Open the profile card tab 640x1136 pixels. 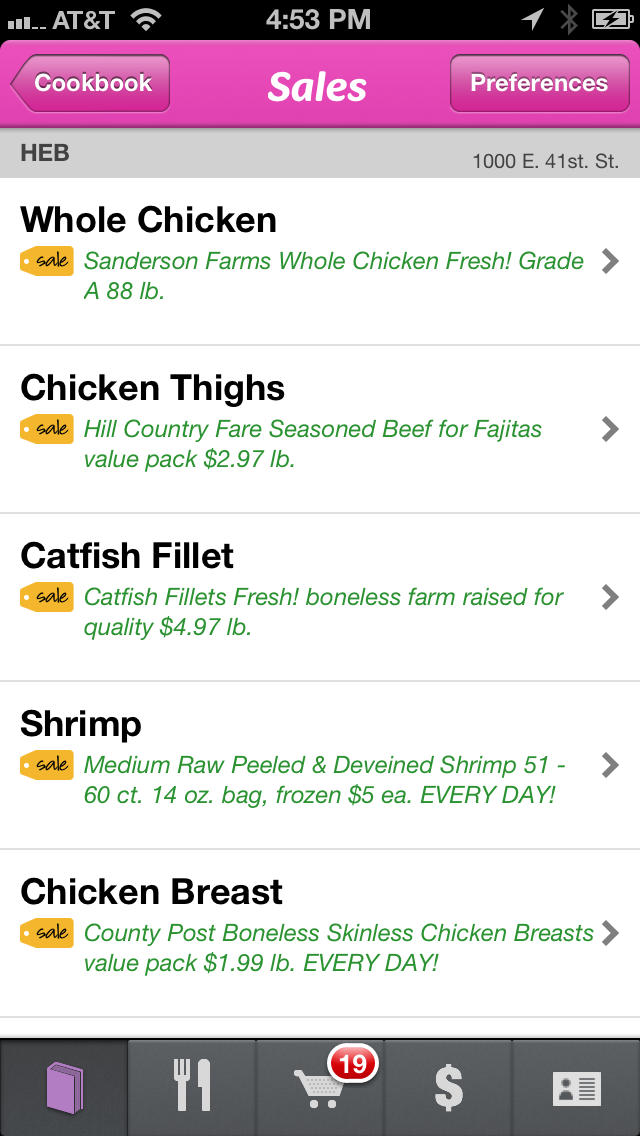coord(576,1088)
